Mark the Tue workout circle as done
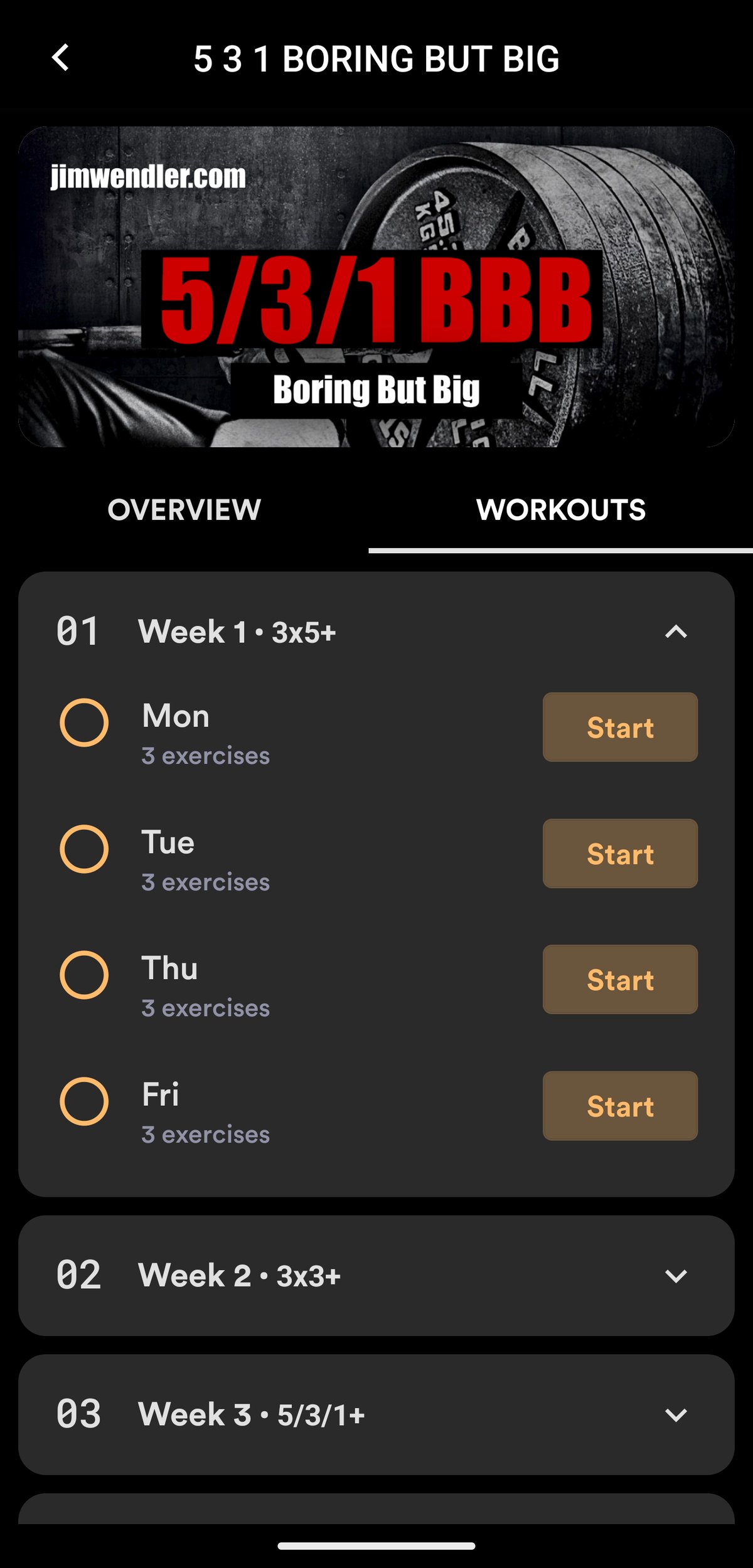The height and width of the screenshot is (1568, 753). click(x=84, y=849)
